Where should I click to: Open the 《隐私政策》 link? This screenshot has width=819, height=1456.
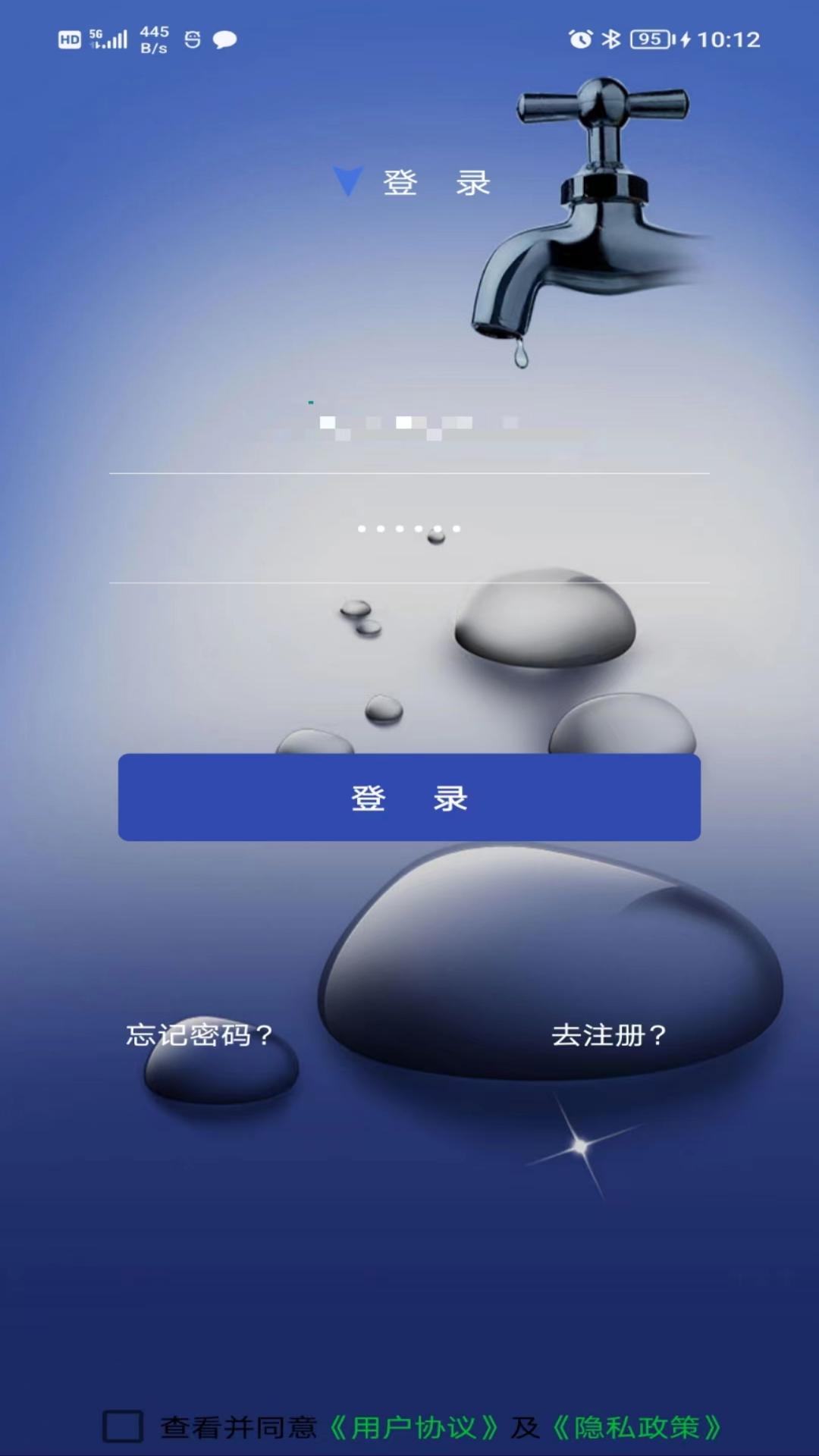(637, 1428)
